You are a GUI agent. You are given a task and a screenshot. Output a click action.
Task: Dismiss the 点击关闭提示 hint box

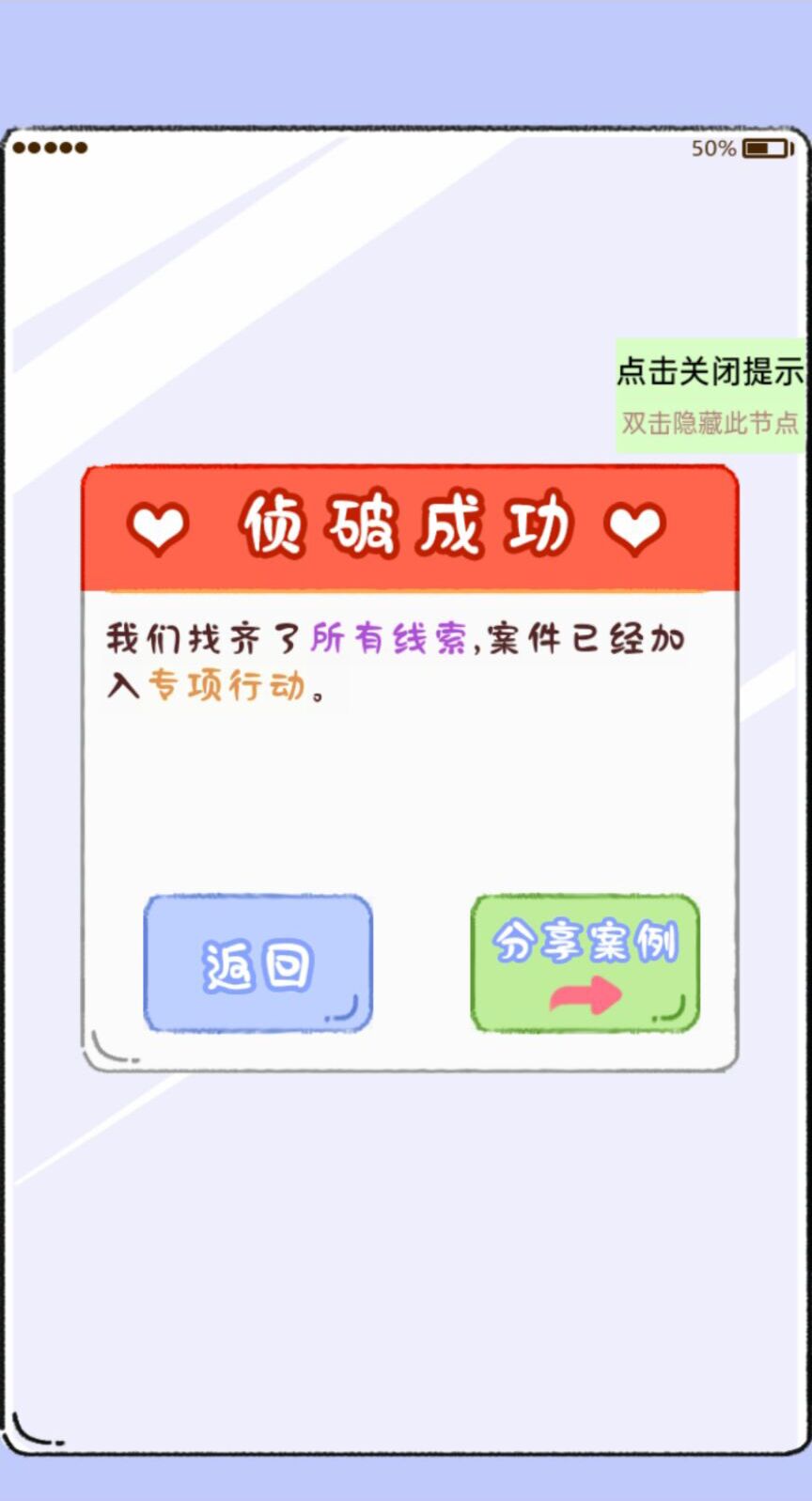pos(710,372)
